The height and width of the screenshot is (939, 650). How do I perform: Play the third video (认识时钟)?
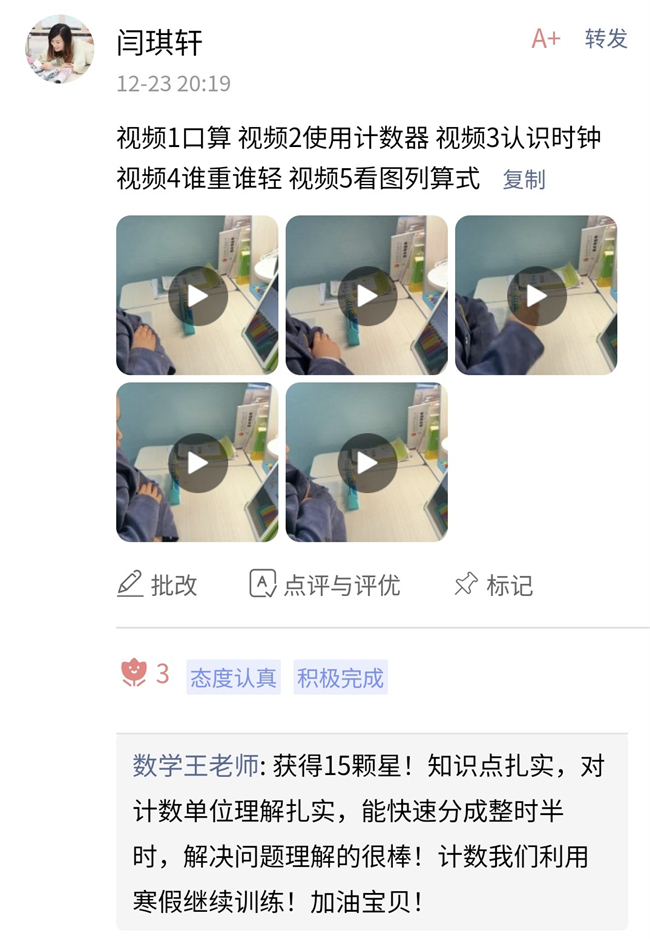pyautogui.click(x=536, y=296)
